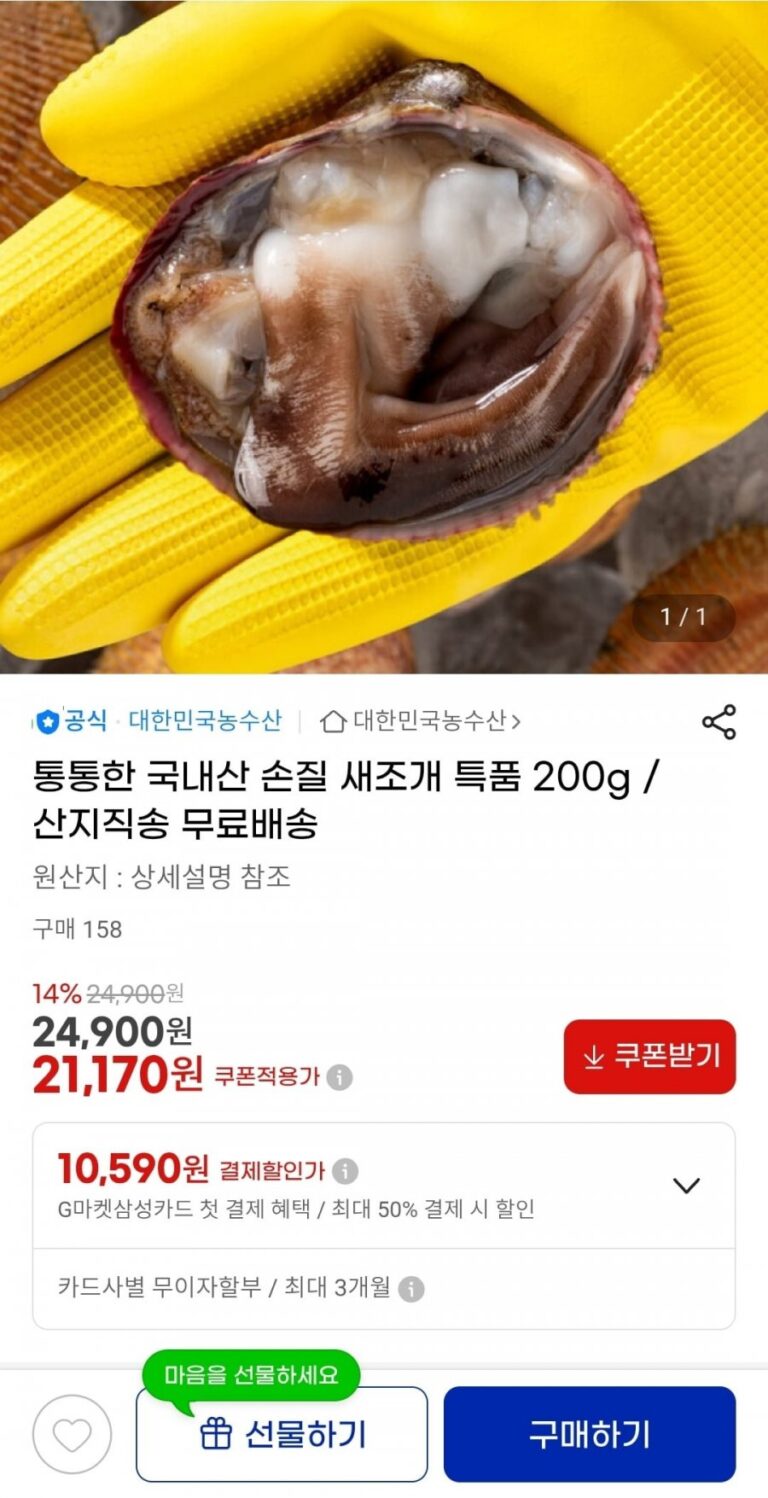Show info for 결제할인가 price
768x1498 pixels.
[x=345, y=1171]
